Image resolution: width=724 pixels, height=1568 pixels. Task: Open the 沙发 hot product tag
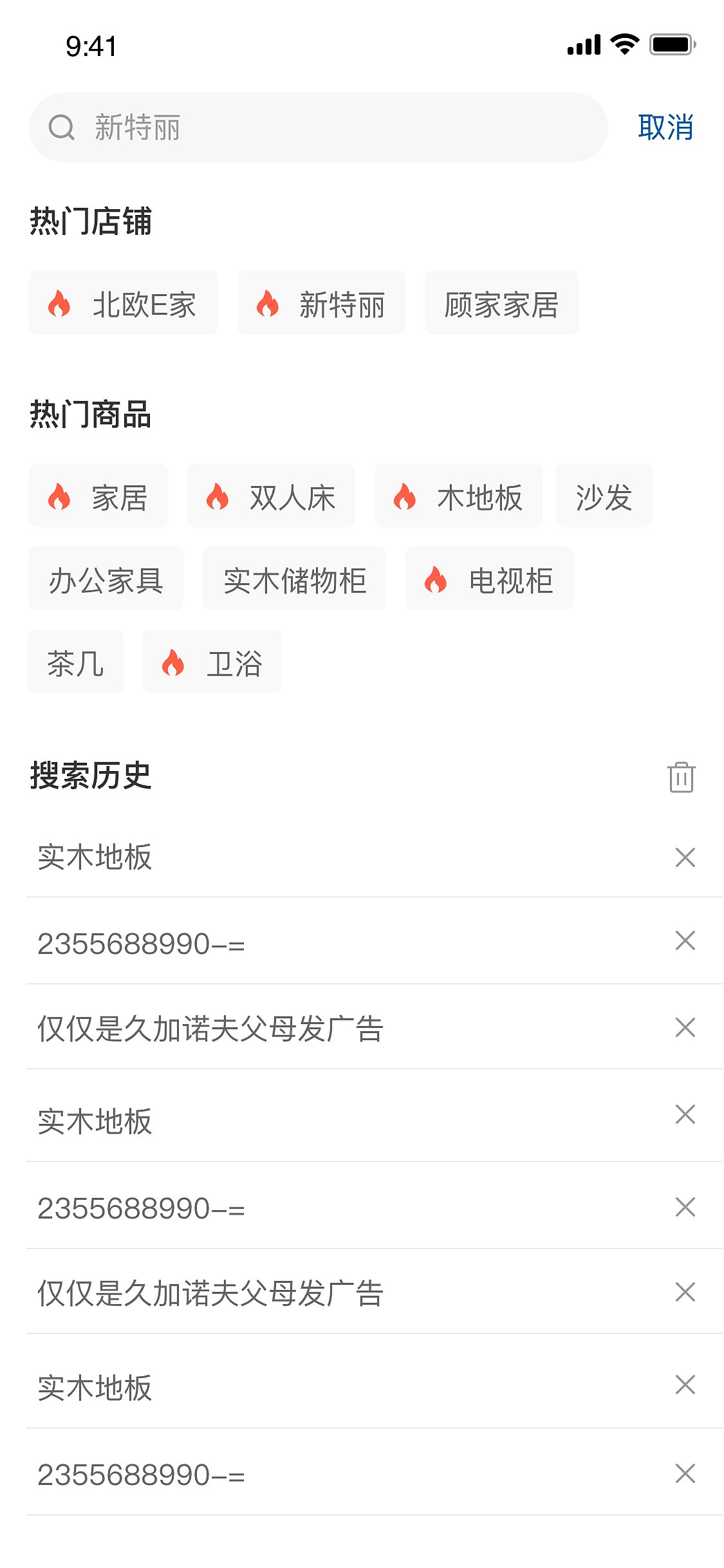coord(603,496)
